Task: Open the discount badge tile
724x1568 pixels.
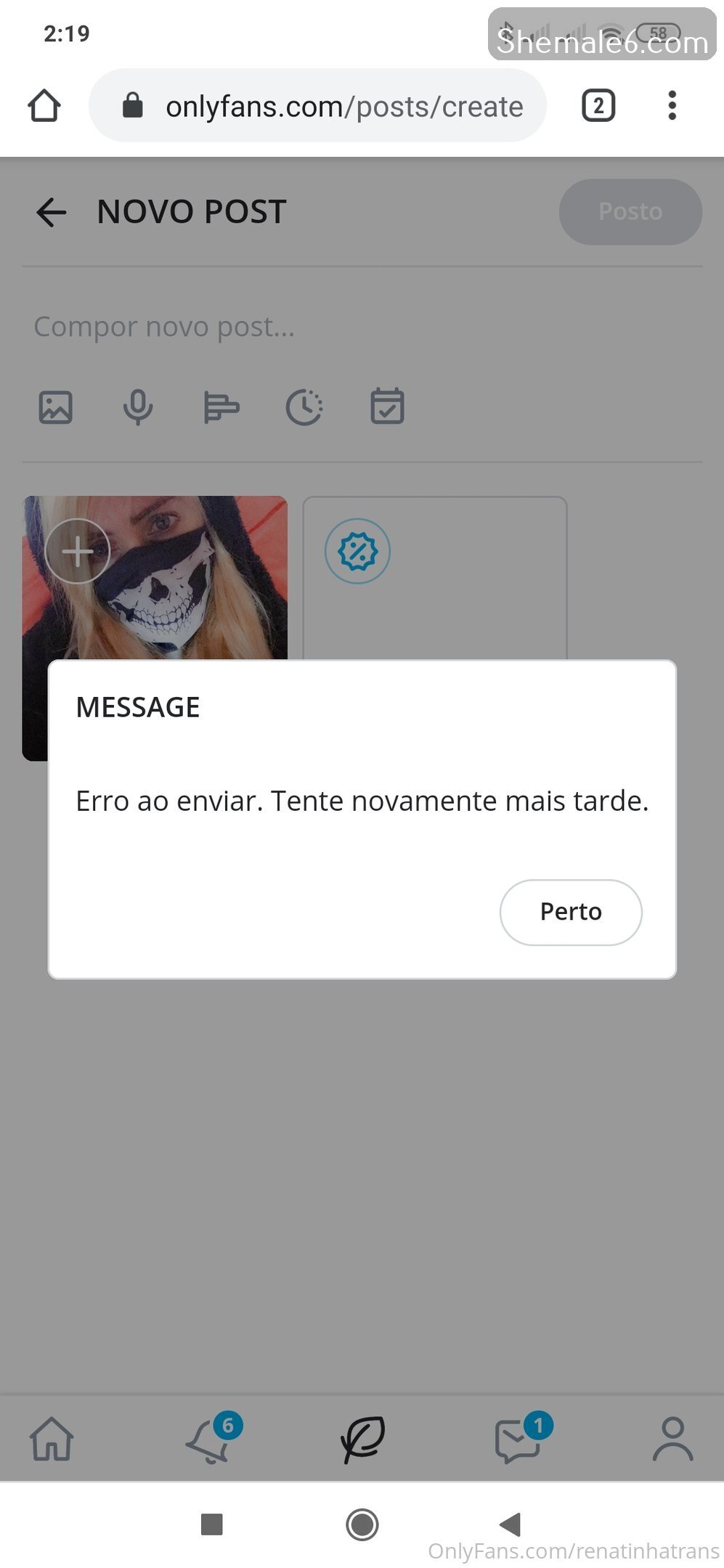Action: click(357, 552)
